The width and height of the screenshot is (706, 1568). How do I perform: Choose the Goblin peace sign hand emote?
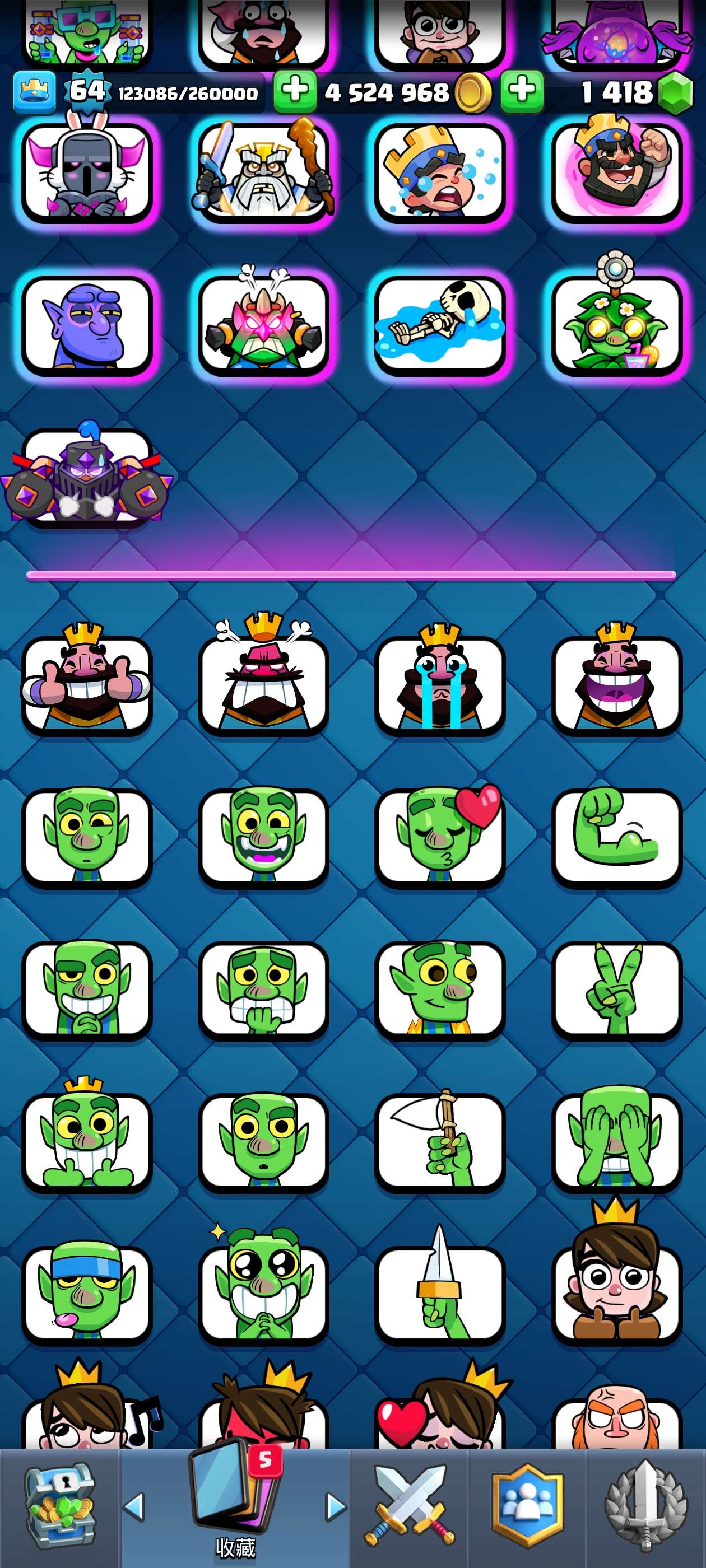[616, 988]
